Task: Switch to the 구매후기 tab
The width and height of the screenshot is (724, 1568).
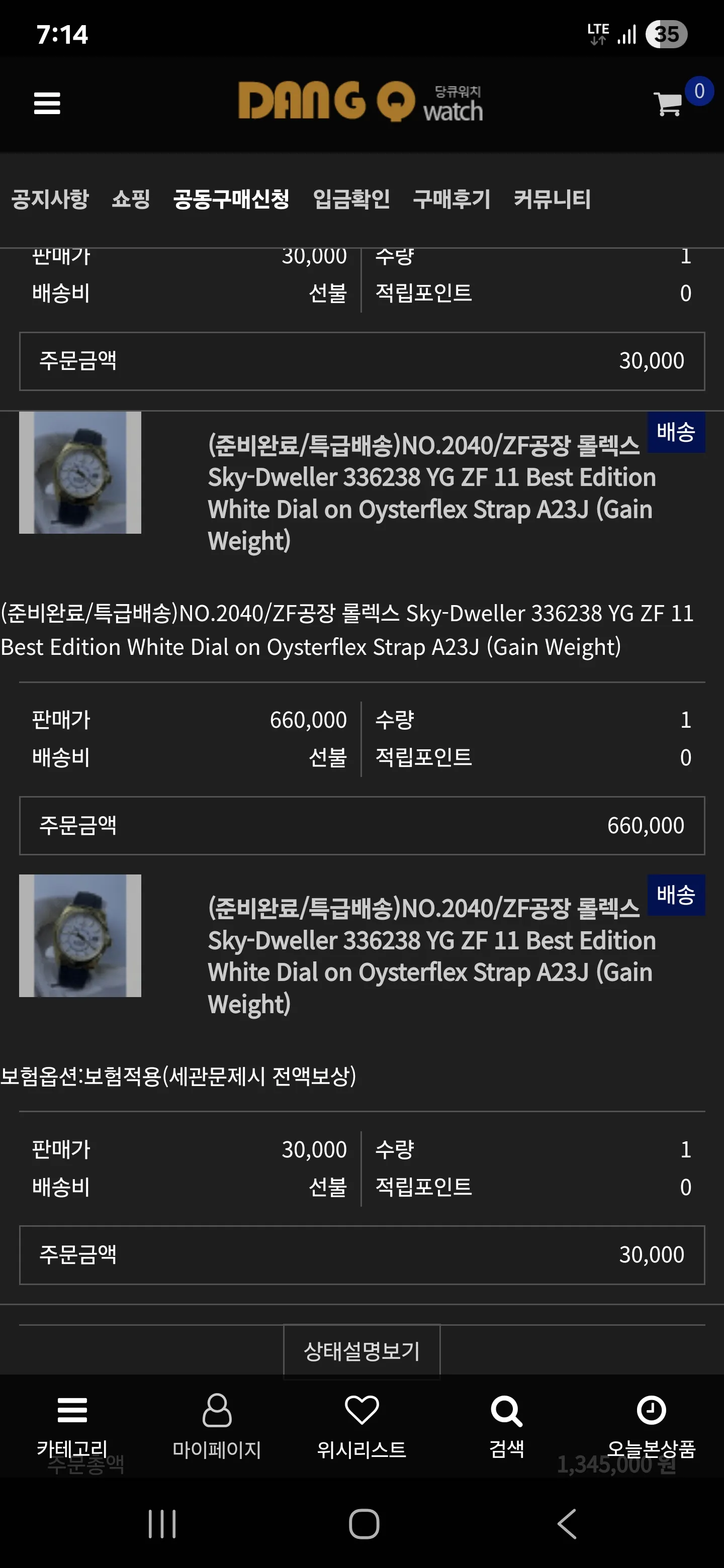Action: coord(451,199)
